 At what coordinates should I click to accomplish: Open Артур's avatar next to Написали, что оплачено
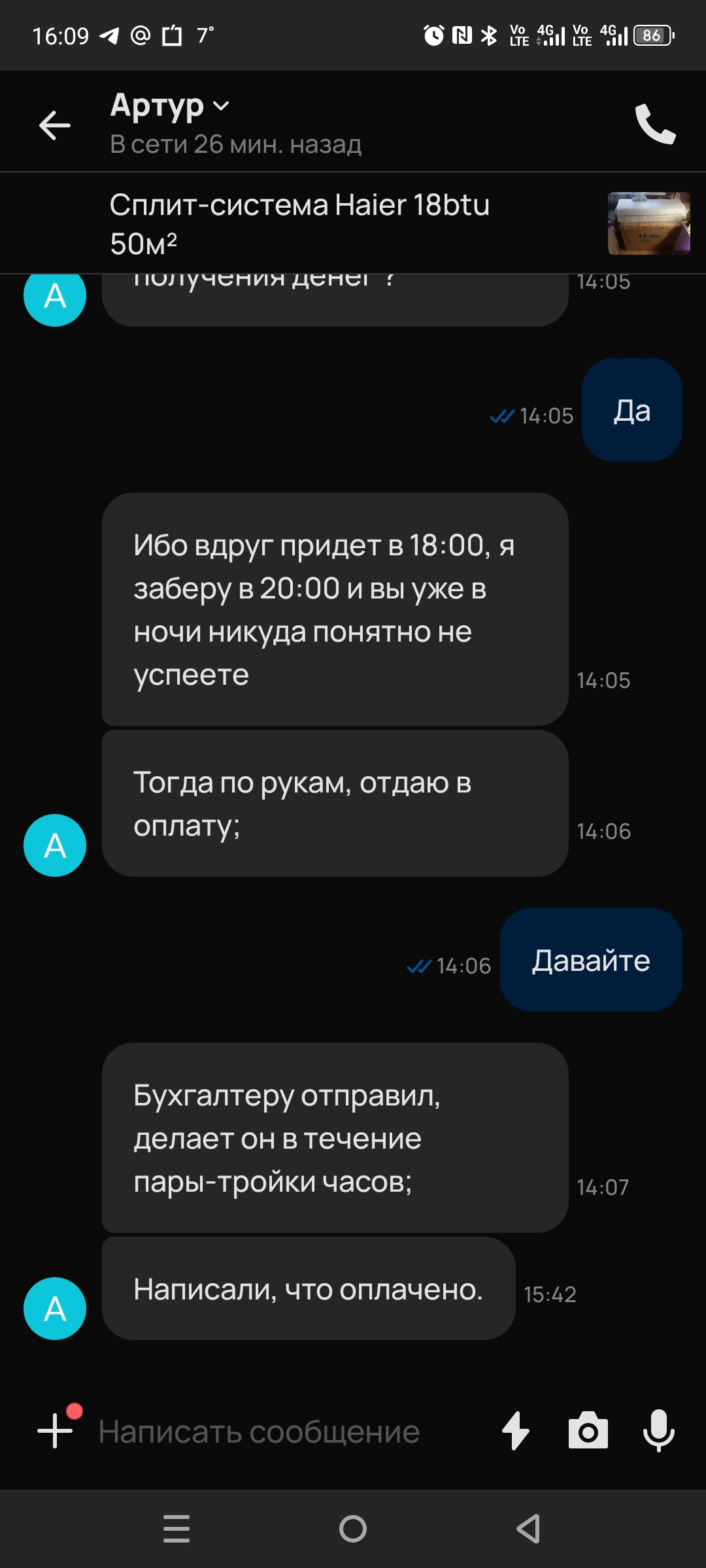[x=55, y=1309]
